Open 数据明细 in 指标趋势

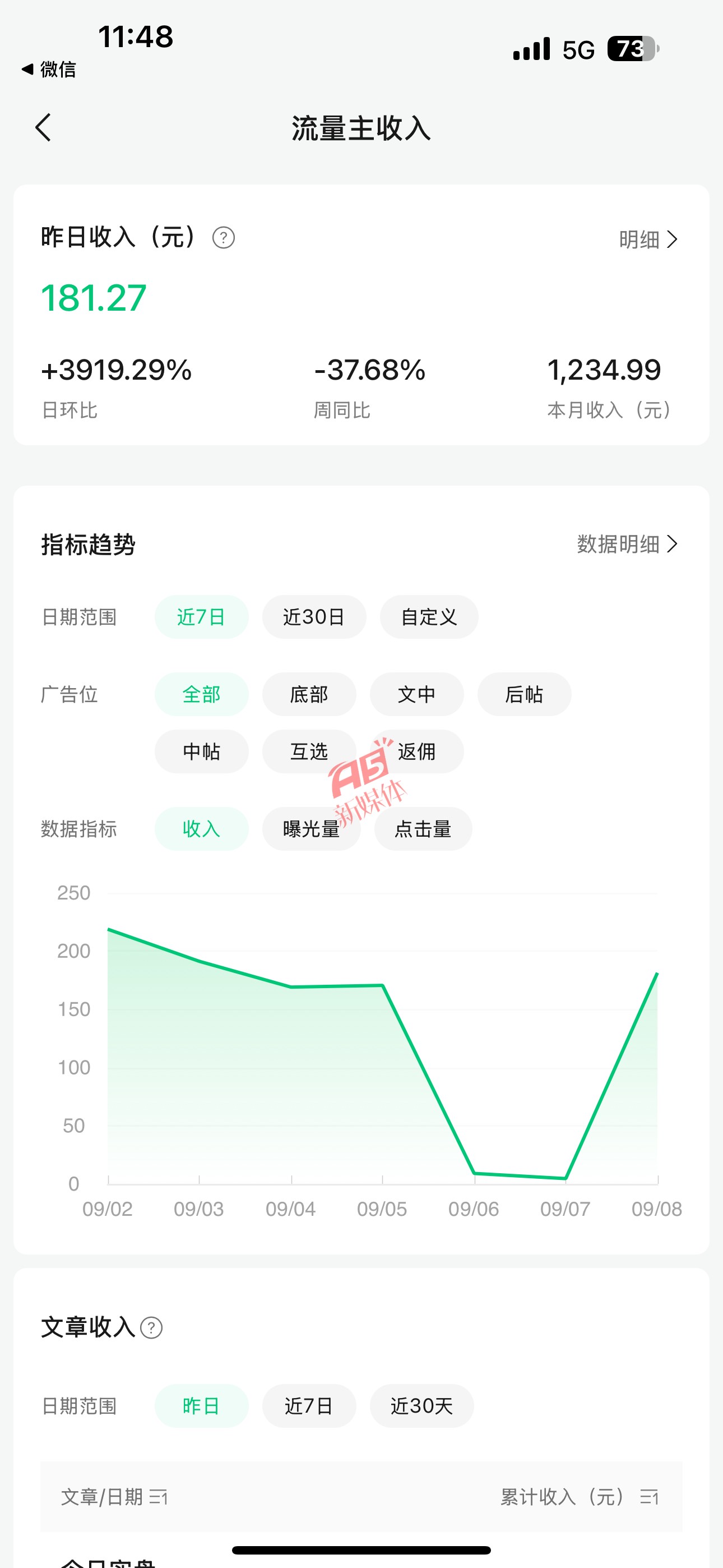pos(627,544)
